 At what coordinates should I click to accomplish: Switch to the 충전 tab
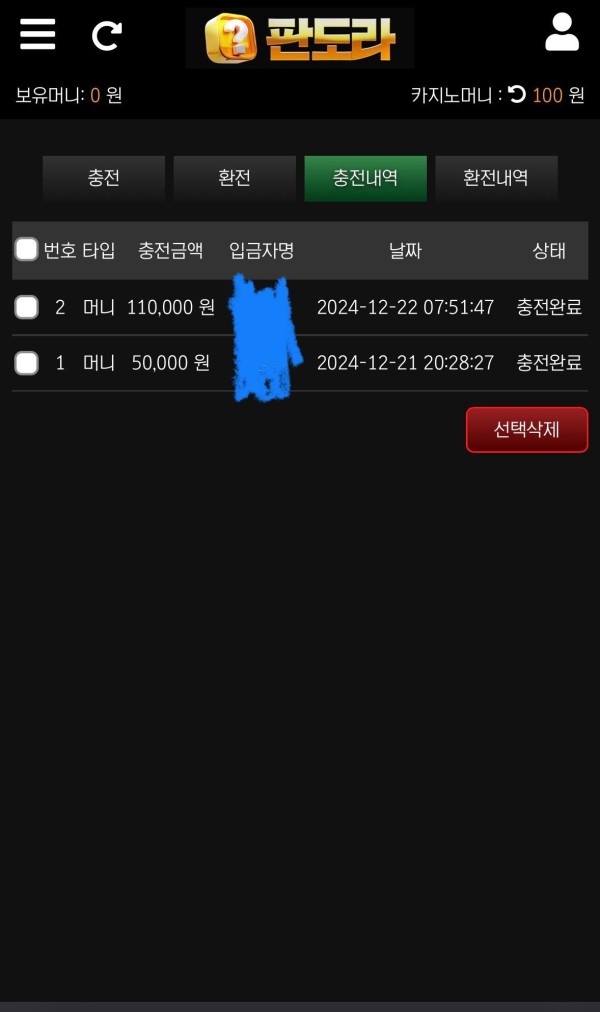click(x=104, y=178)
